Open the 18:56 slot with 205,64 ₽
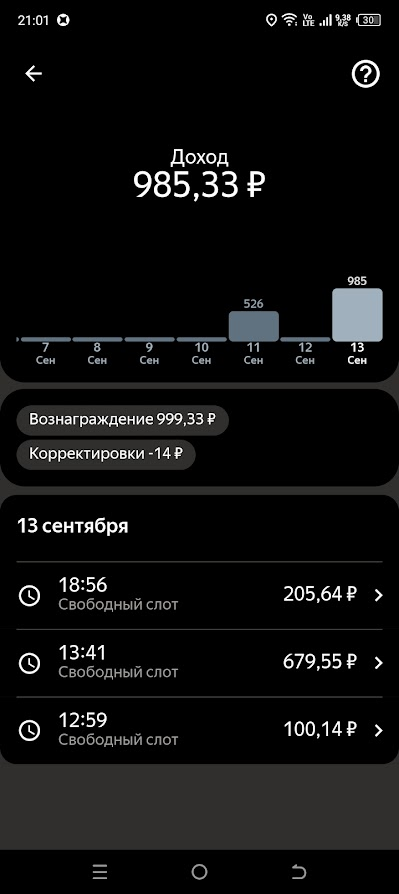Viewport: 399px width, 894px height. coord(200,595)
